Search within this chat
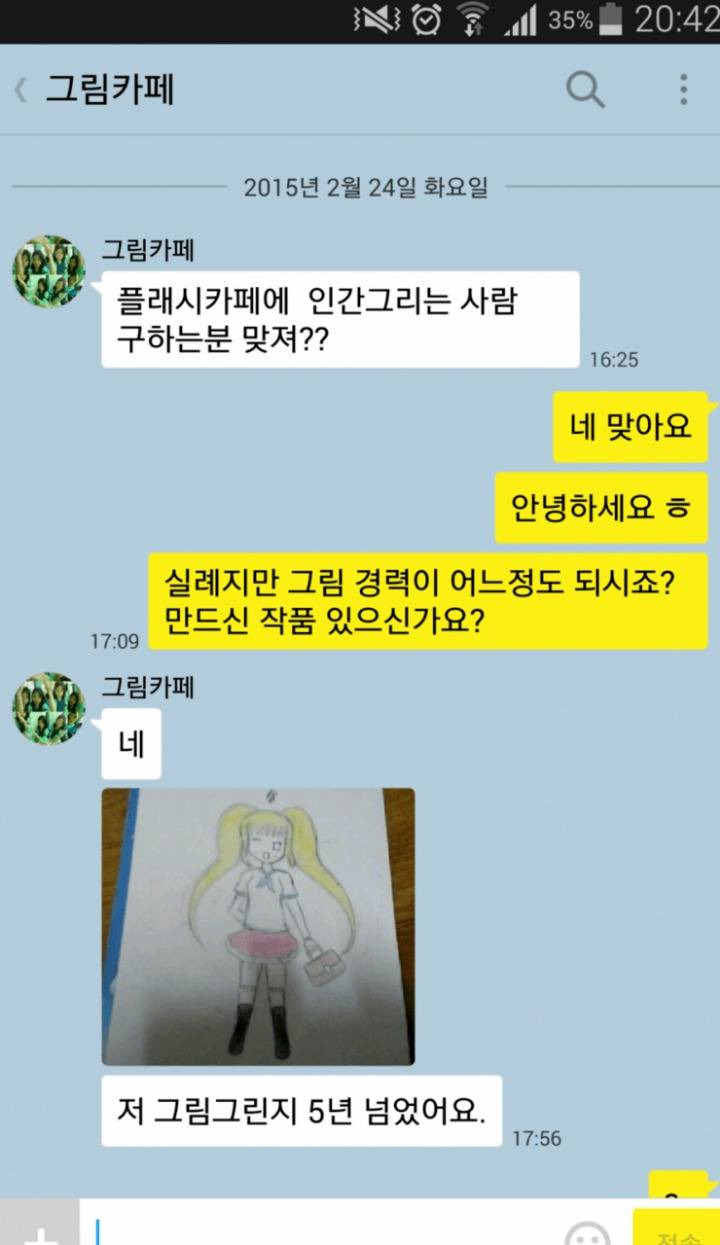The height and width of the screenshot is (1245, 720). tap(586, 90)
